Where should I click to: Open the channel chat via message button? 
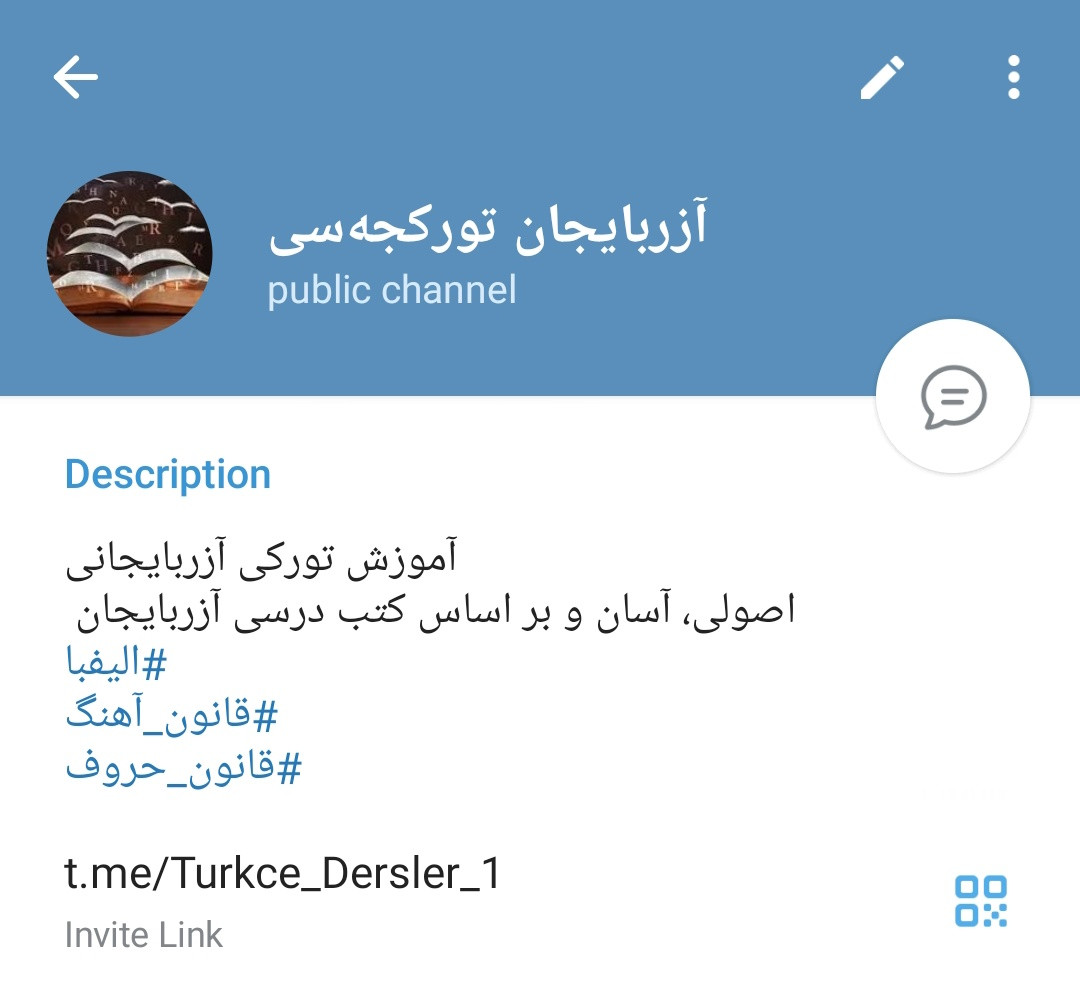click(x=952, y=397)
